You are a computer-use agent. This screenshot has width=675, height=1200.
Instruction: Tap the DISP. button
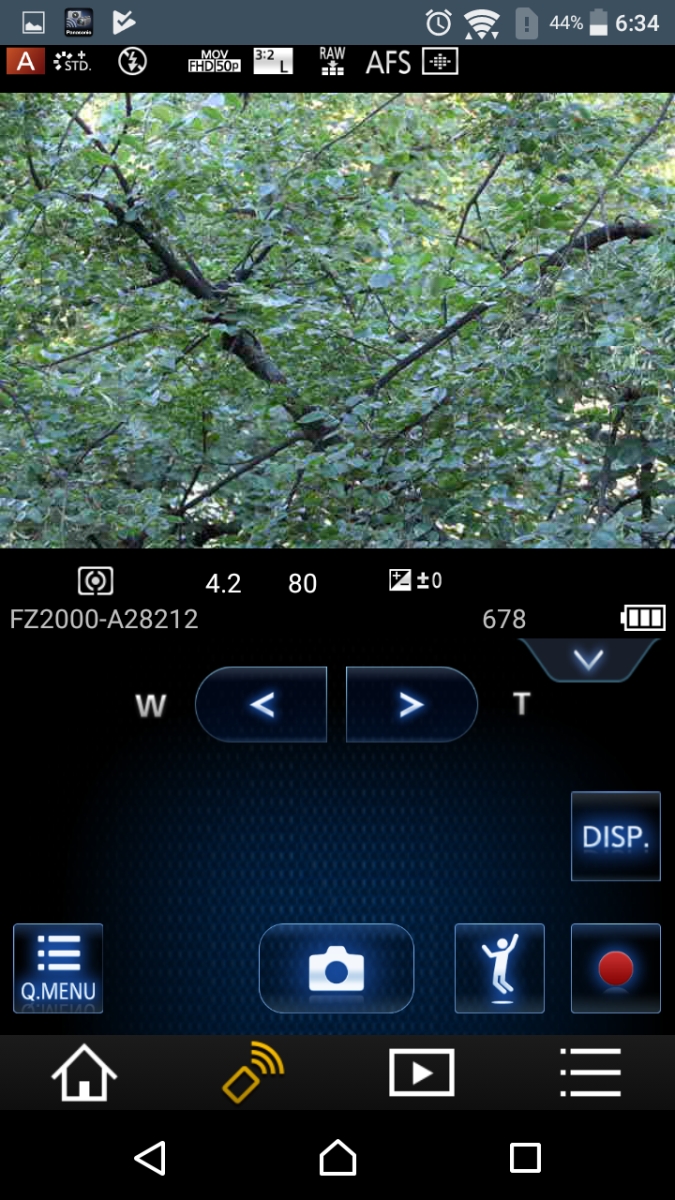pos(616,836)
